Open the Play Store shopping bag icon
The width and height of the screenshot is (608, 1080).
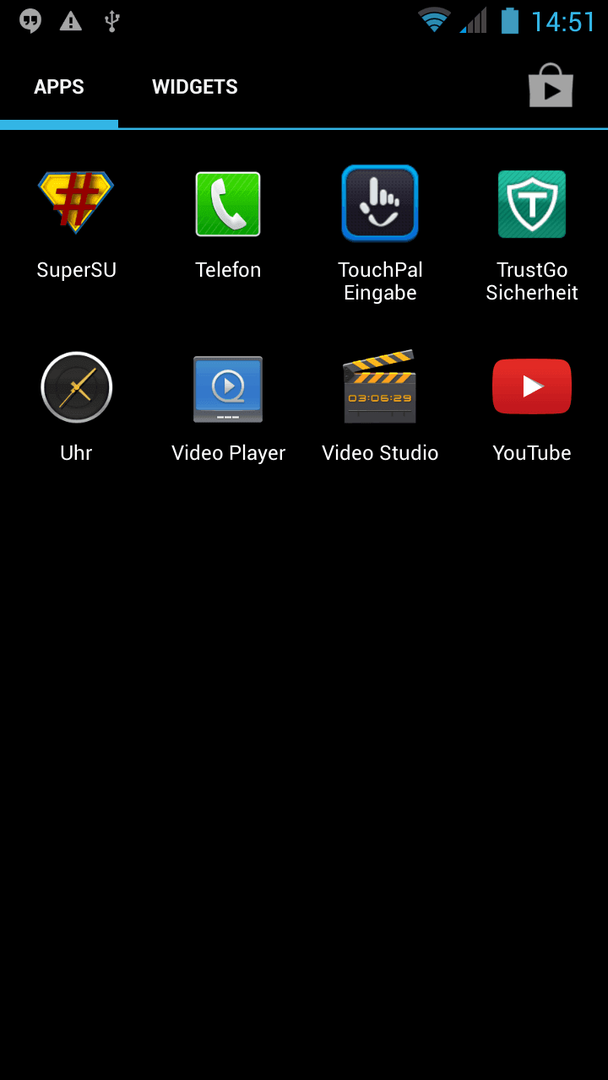tap(551, 85)
